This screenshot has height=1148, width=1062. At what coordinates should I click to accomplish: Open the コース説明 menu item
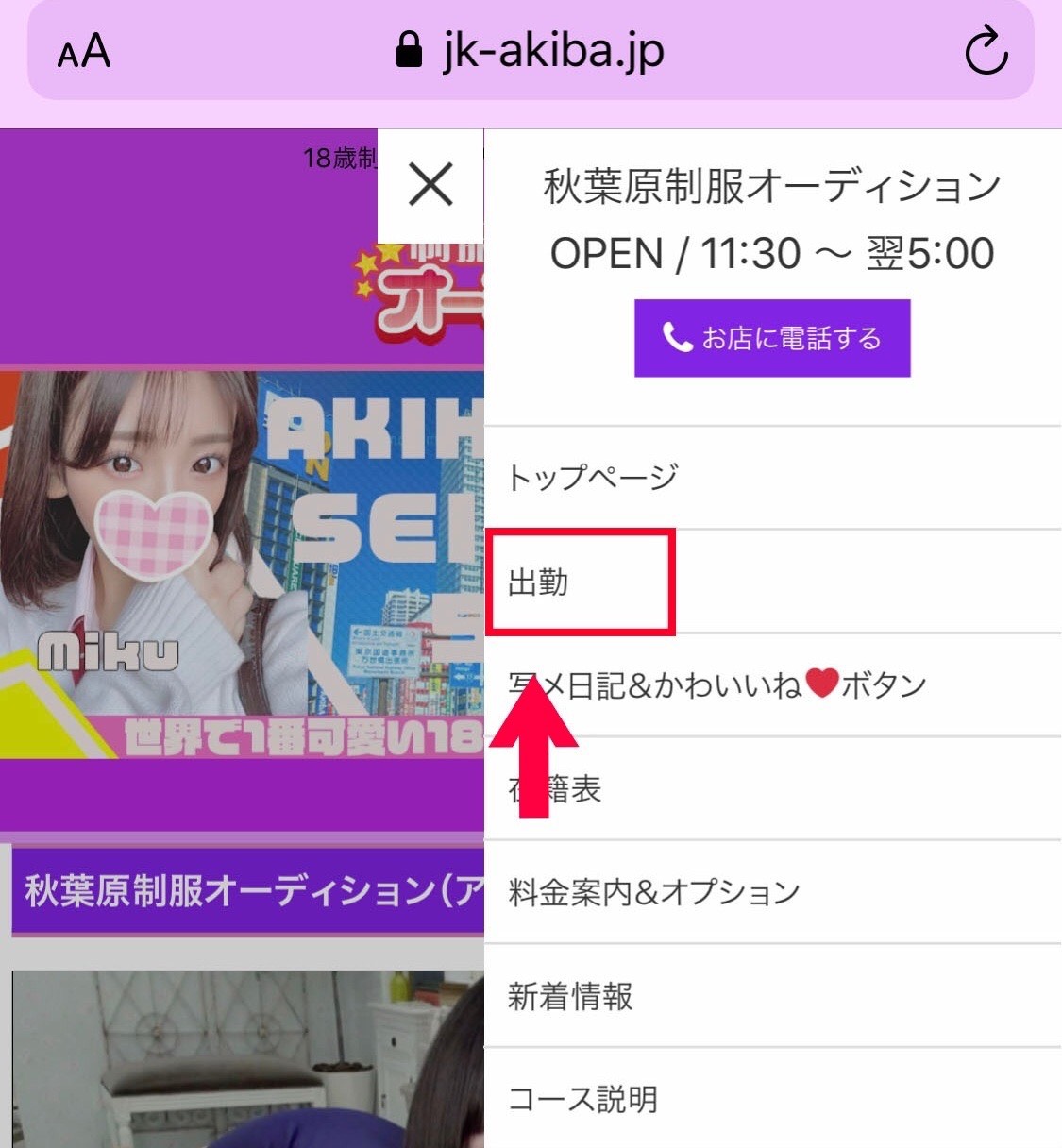coord(582,1099)
